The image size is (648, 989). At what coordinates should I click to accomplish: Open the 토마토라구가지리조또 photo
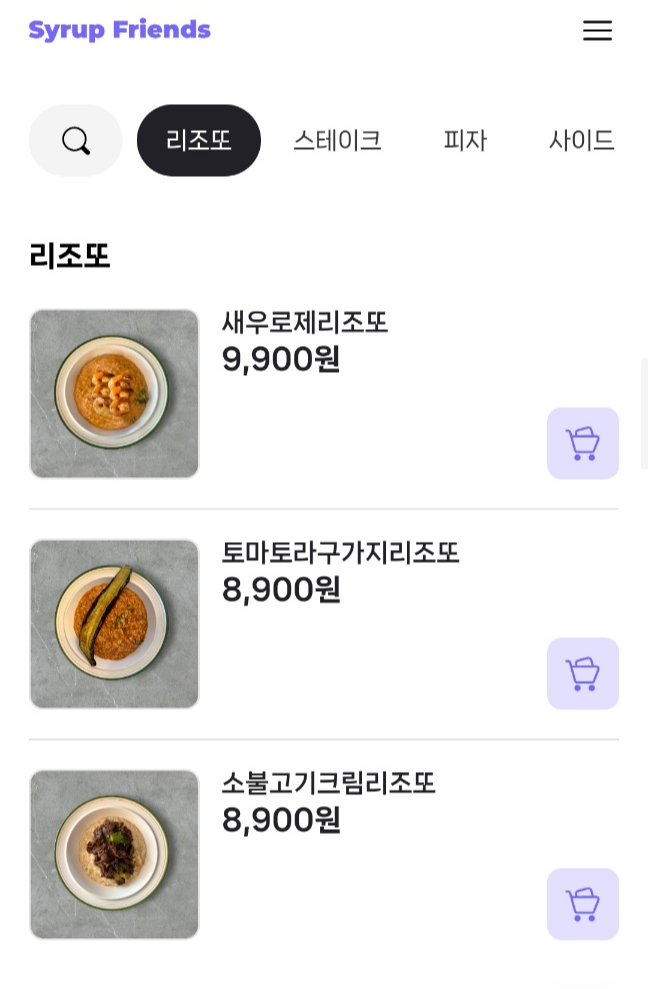click(114, 624)
